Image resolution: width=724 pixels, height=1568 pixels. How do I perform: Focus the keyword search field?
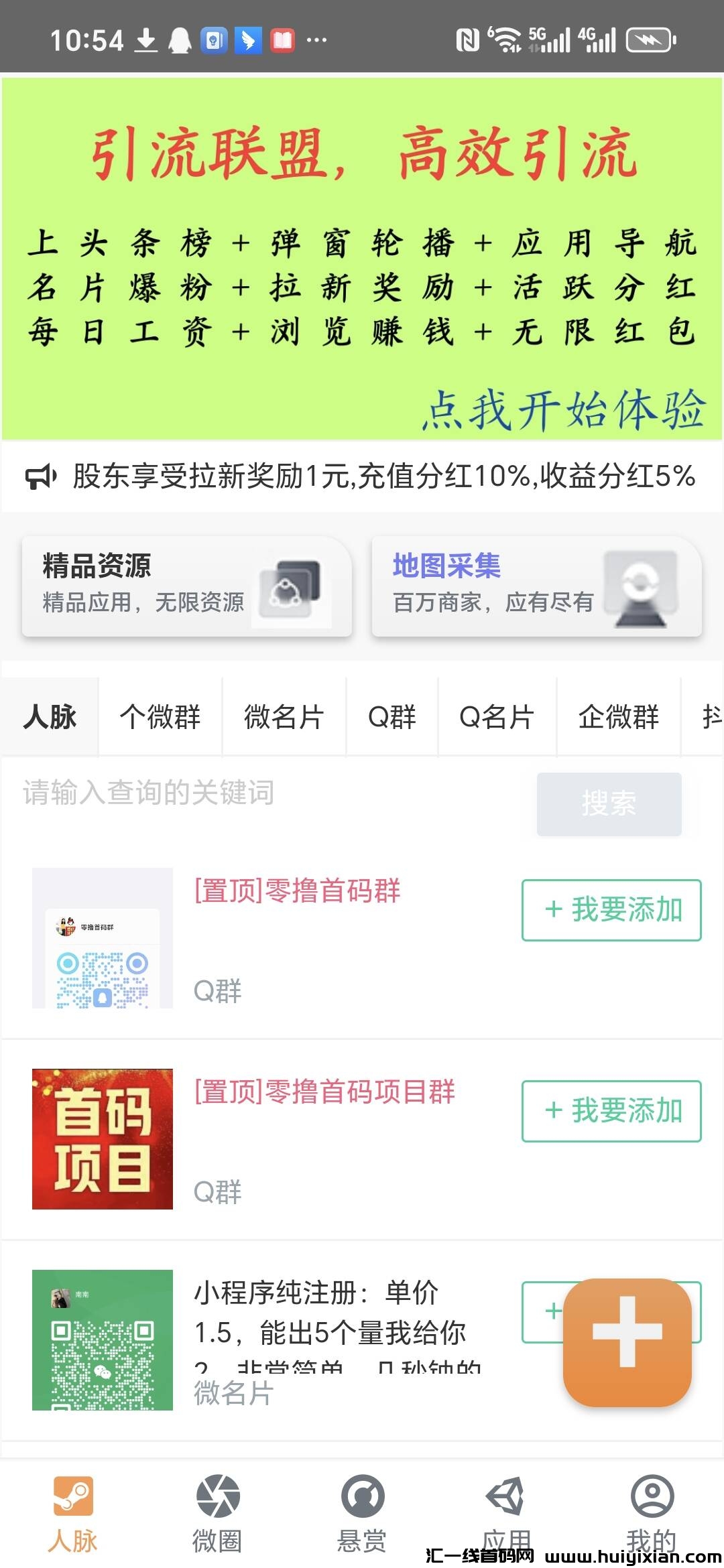pyautogui.click(x=268, y=793)
